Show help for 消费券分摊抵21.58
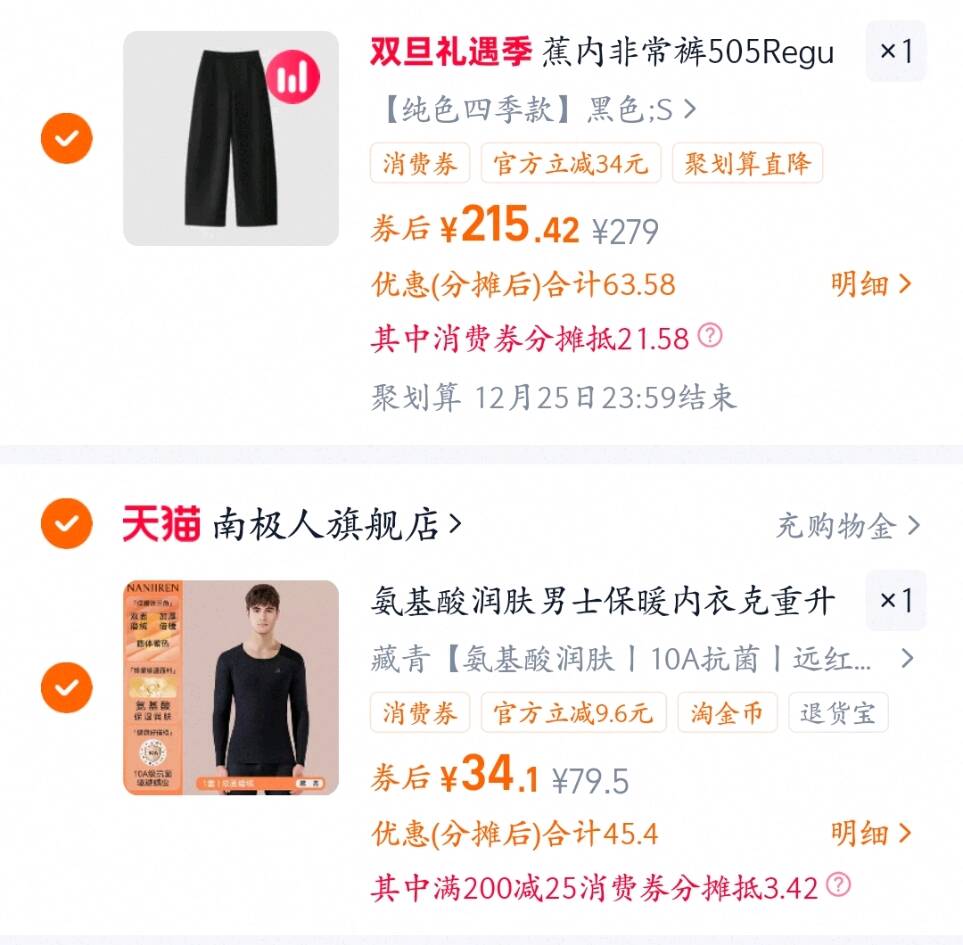This screenshot has width=963, height=945. (x=709, y=336)
